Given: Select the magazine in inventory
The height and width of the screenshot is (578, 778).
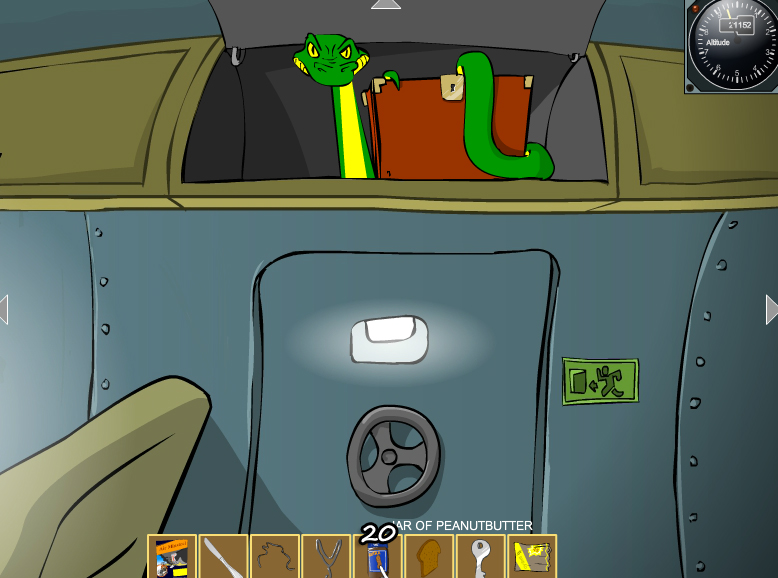Looking at the screenshot, I should coord(172,557).
